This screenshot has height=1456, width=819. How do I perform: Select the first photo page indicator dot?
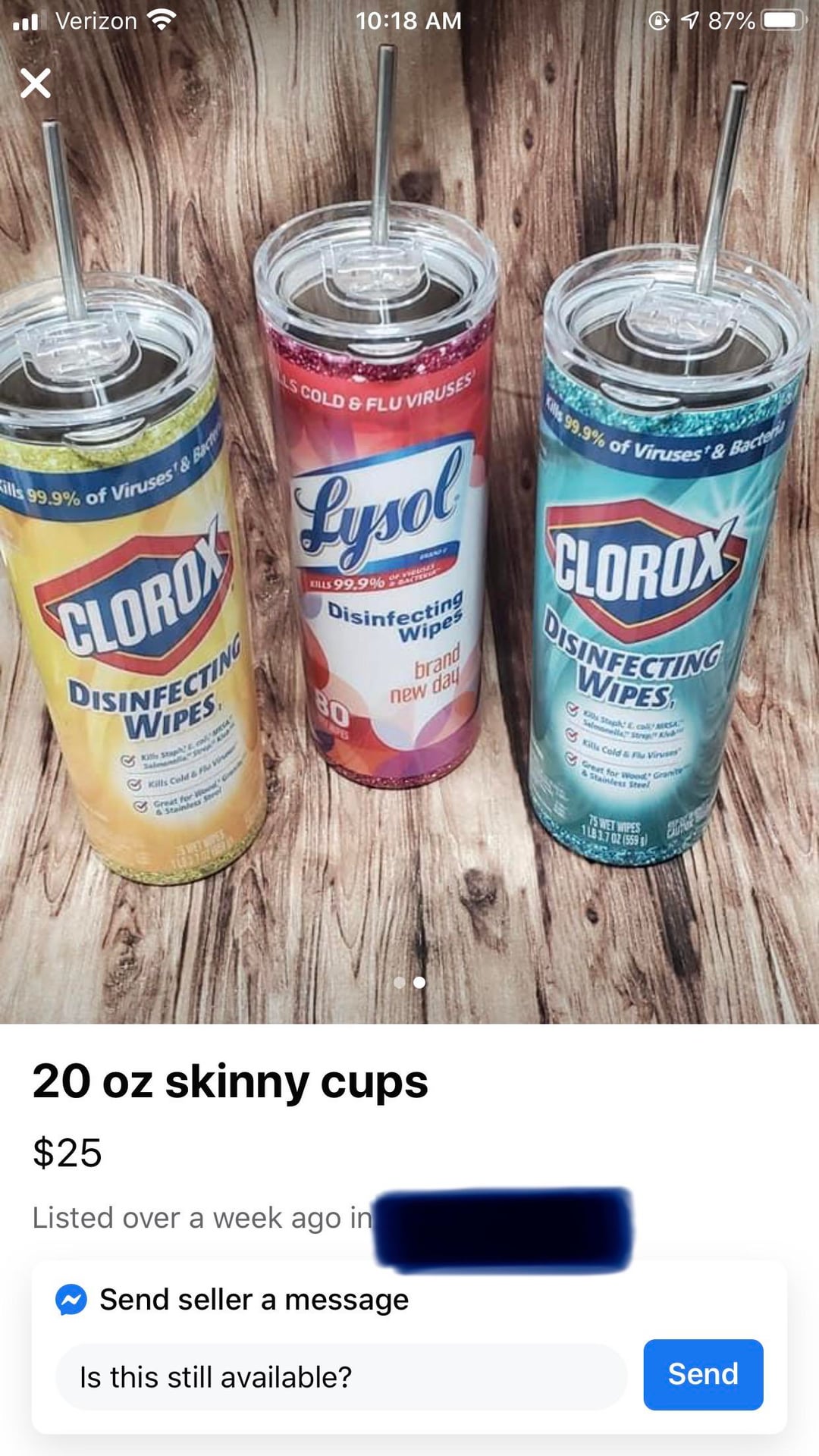400,983
